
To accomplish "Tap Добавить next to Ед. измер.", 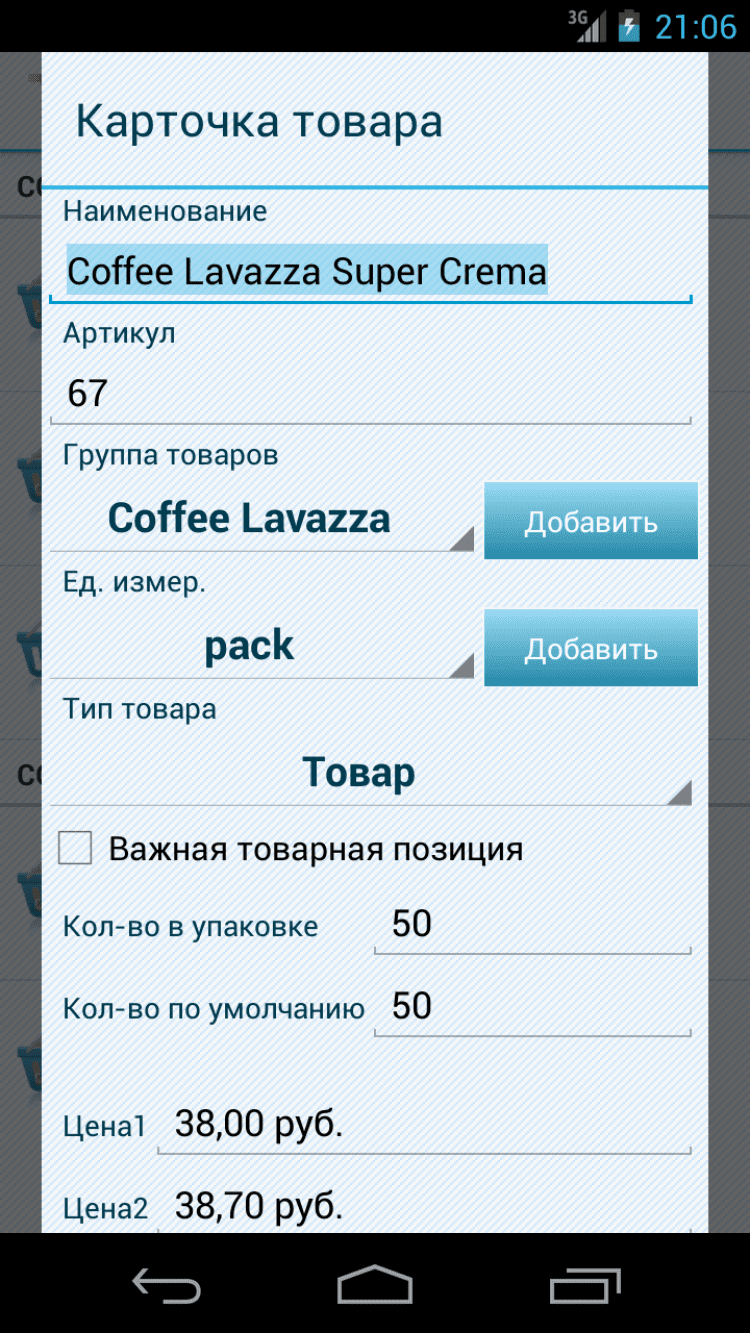I will (x=591, y=648).
